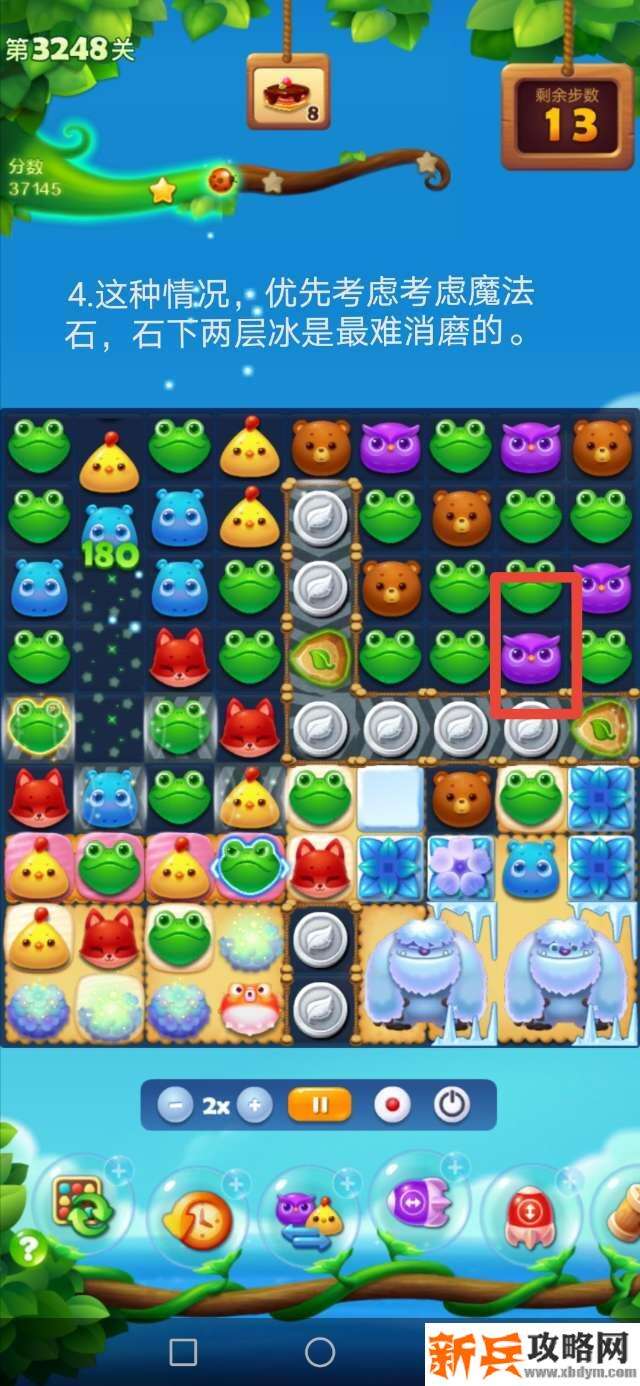The image size is (640, 1386).
Task: Tap the power button in control bar
Action: coord(452,1106)
